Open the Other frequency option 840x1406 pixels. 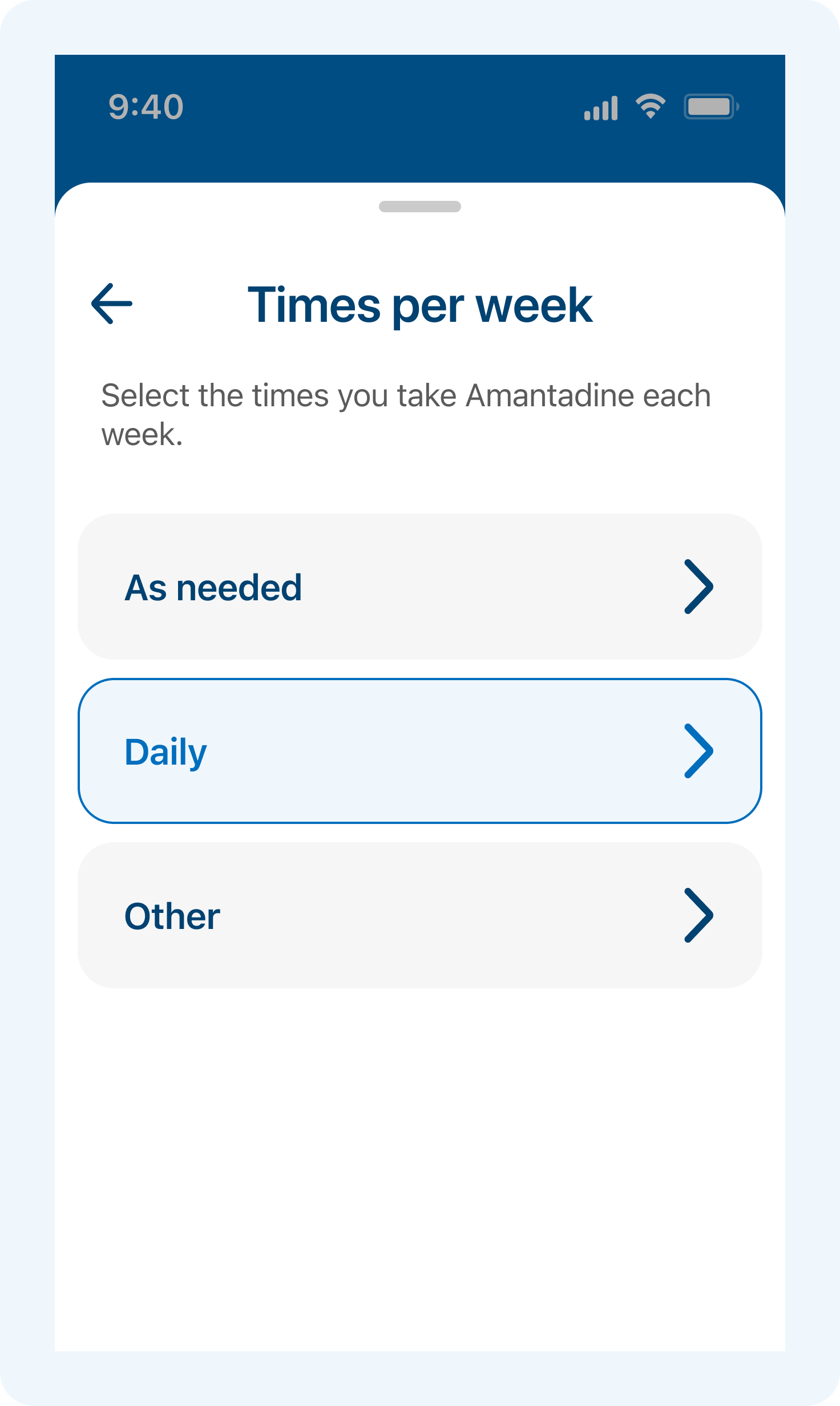coord(419,915)
